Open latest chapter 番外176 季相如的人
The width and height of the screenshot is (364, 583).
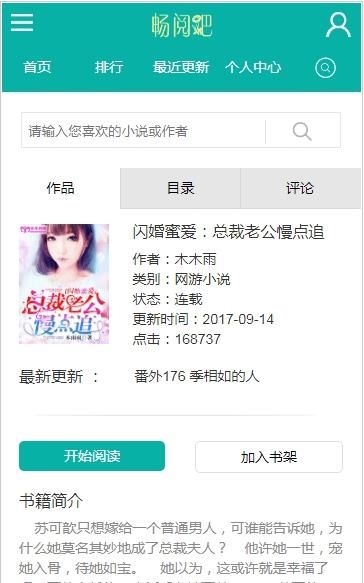[197, 377]
